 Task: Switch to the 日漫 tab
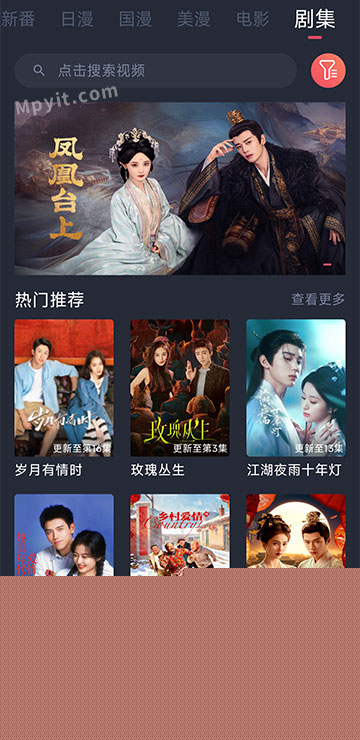click(x=77, y=19)
